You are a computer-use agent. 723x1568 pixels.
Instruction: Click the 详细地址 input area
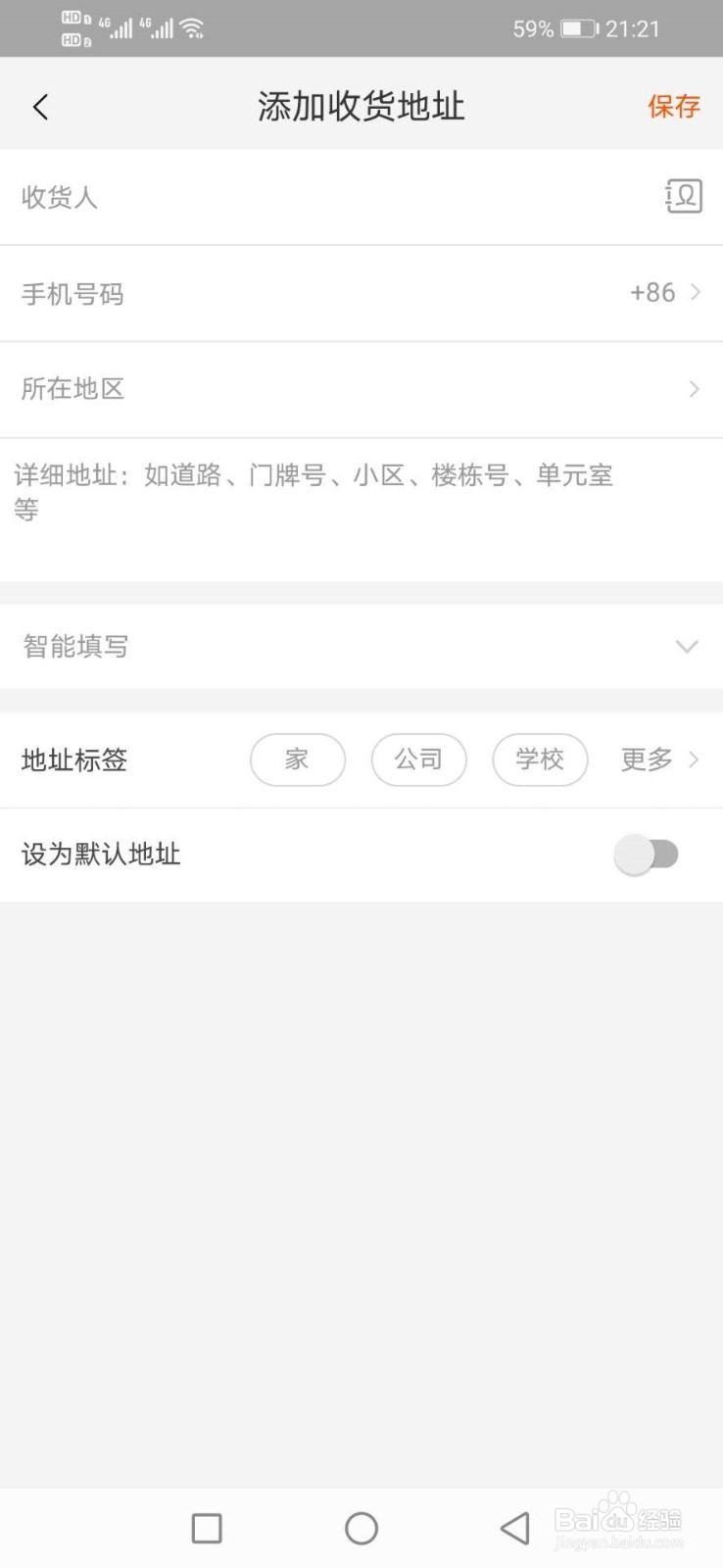tap(361, 492)
